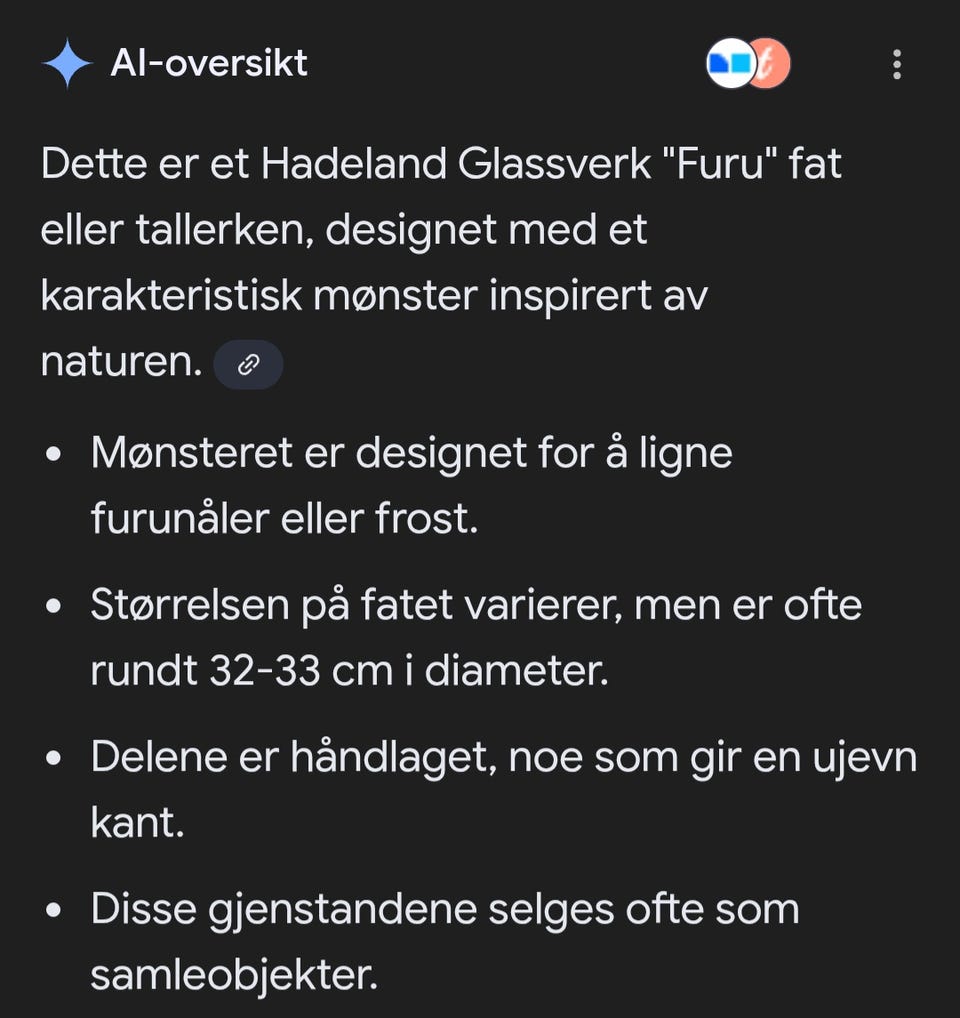Screen dimensions: 960x1018
Task: Click the bullet mentioning 32-33 cm diameter
Action: coord(475,637)
